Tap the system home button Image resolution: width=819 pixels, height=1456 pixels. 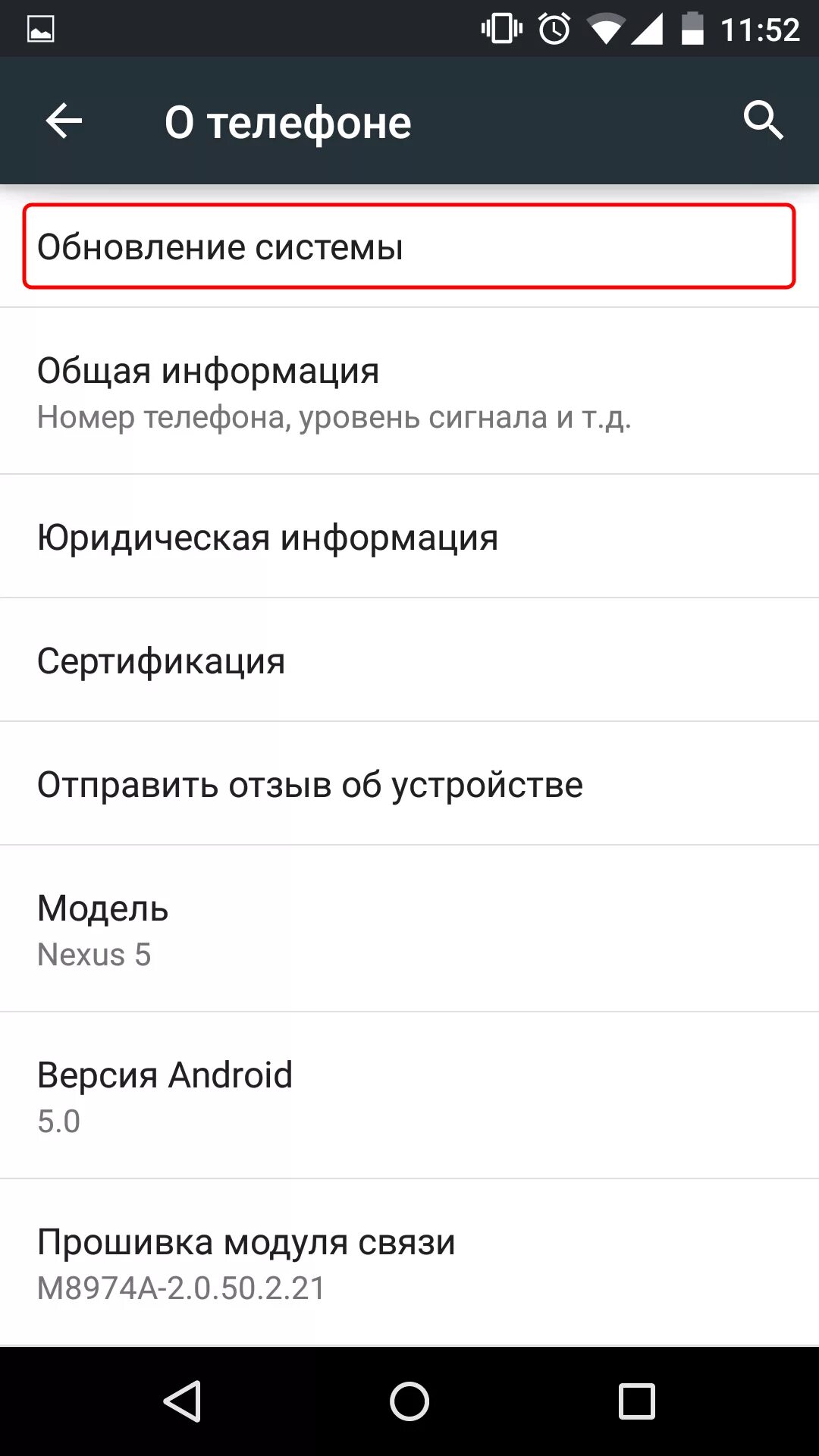pyautogui.click(x=409, y=1401)
